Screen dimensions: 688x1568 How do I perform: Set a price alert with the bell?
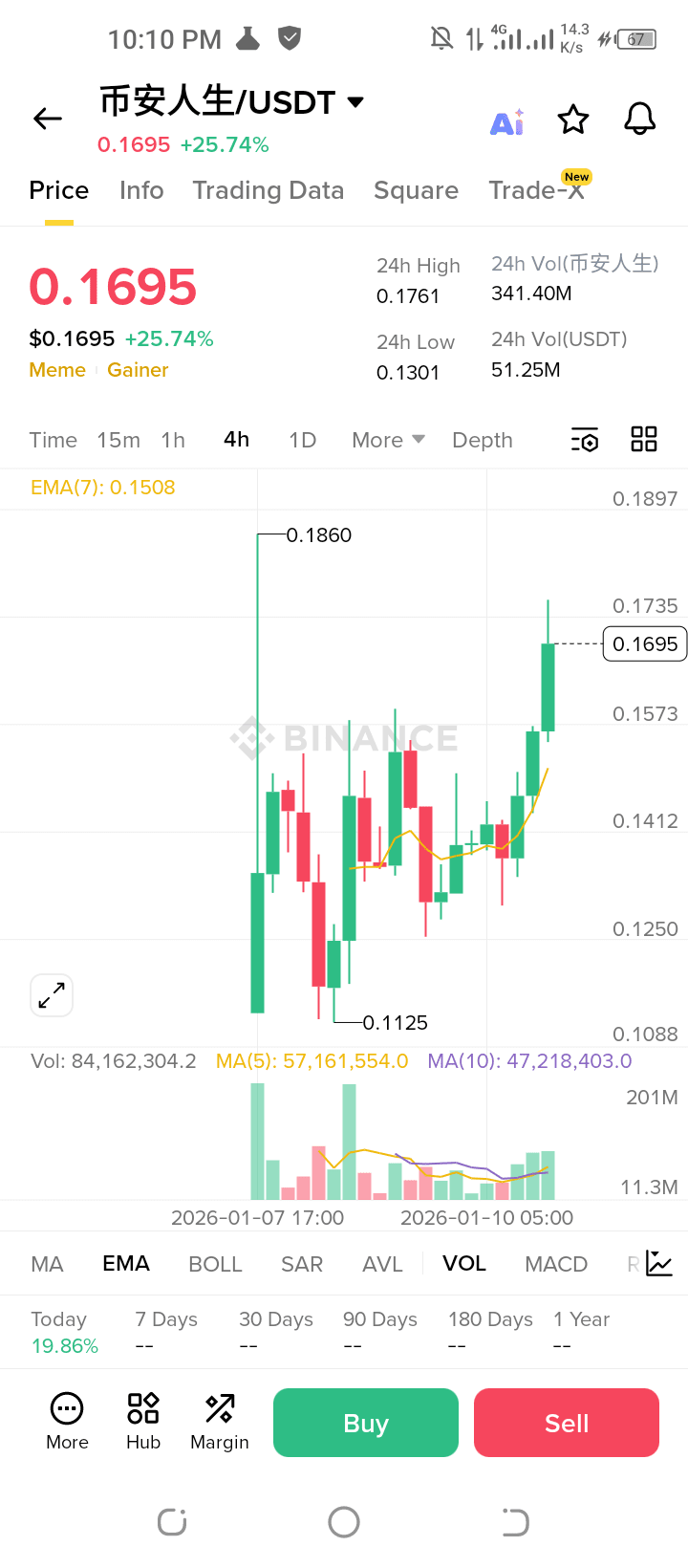point(640,120)
